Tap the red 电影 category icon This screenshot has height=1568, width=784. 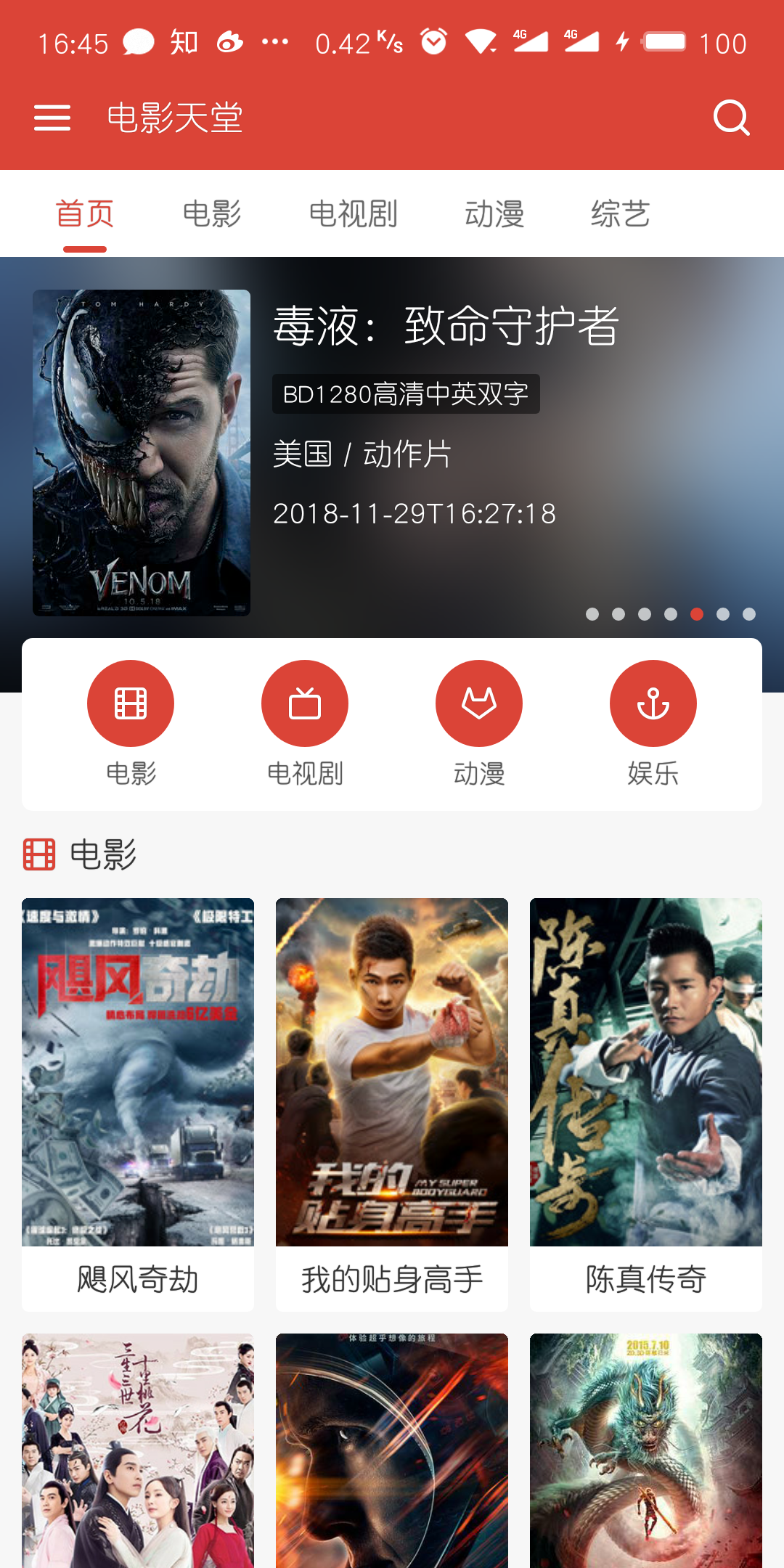pos(131,703)
